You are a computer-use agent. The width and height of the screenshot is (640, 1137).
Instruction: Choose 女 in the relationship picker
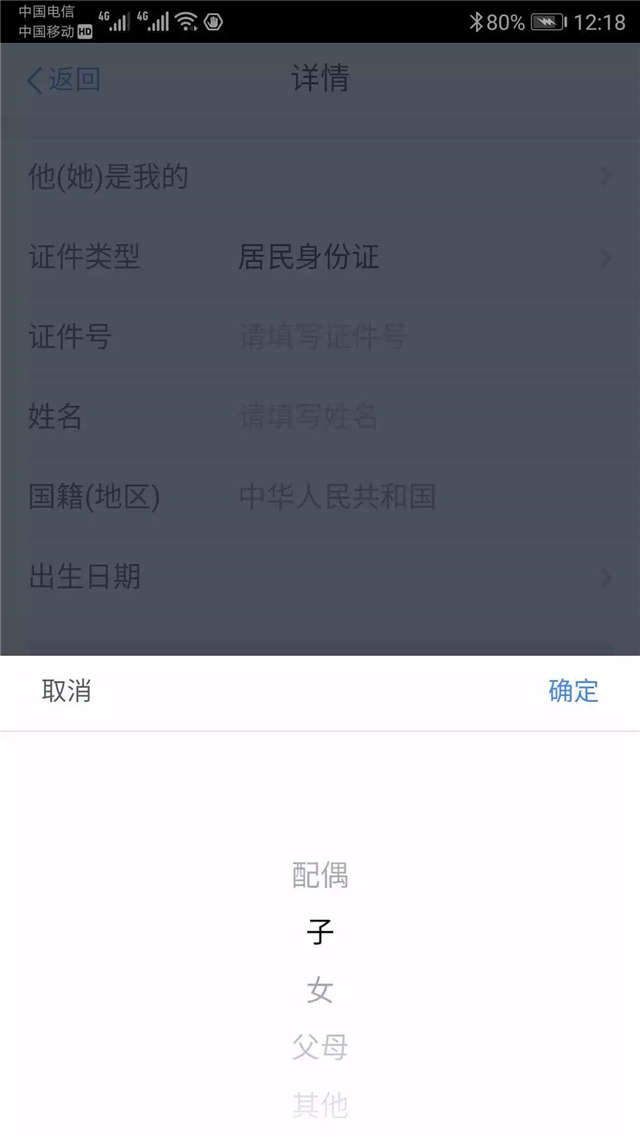pos(320,991)
